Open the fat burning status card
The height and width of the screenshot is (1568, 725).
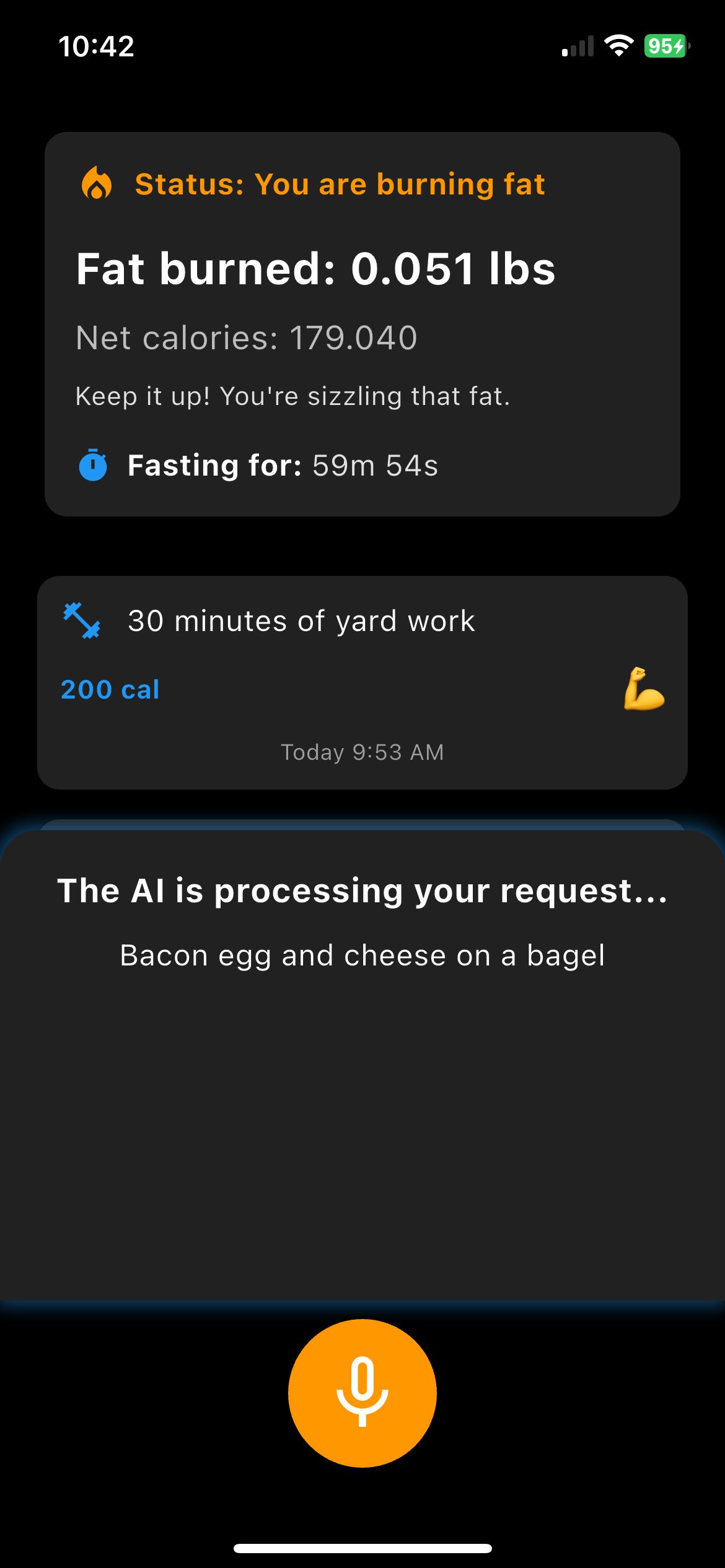coord(362,324)
